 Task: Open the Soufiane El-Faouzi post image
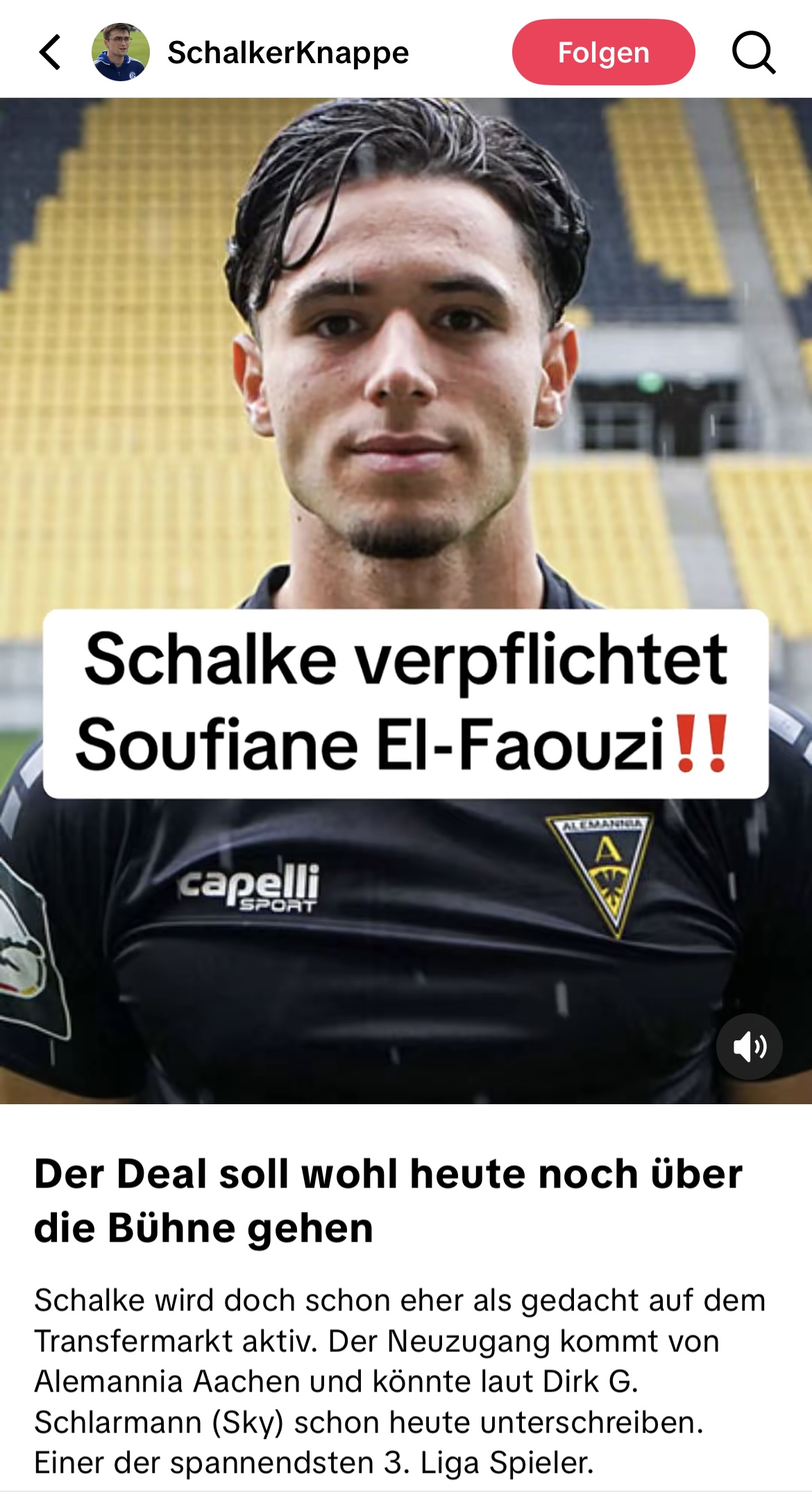406,600
